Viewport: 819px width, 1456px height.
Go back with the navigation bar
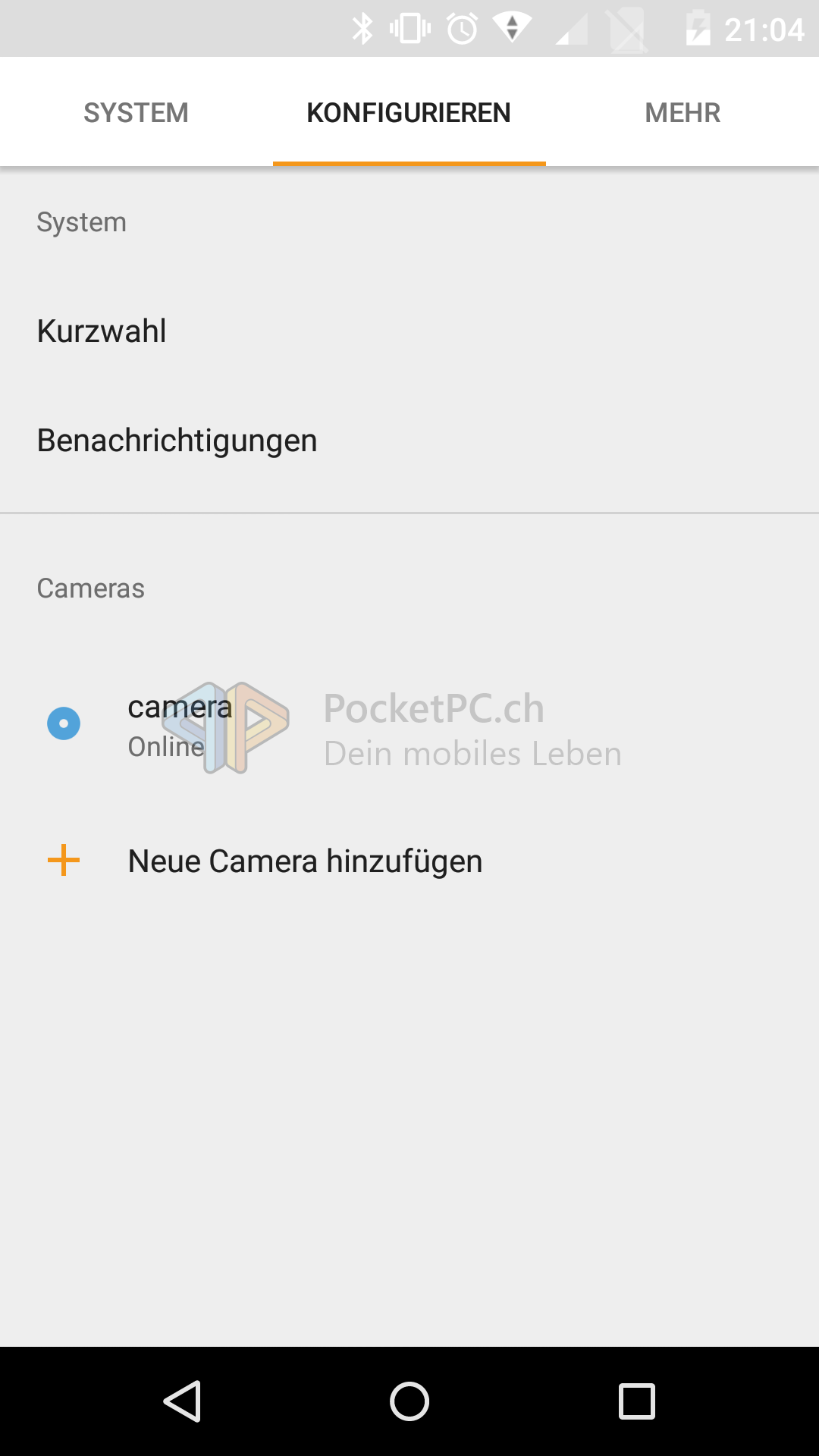182,1401
